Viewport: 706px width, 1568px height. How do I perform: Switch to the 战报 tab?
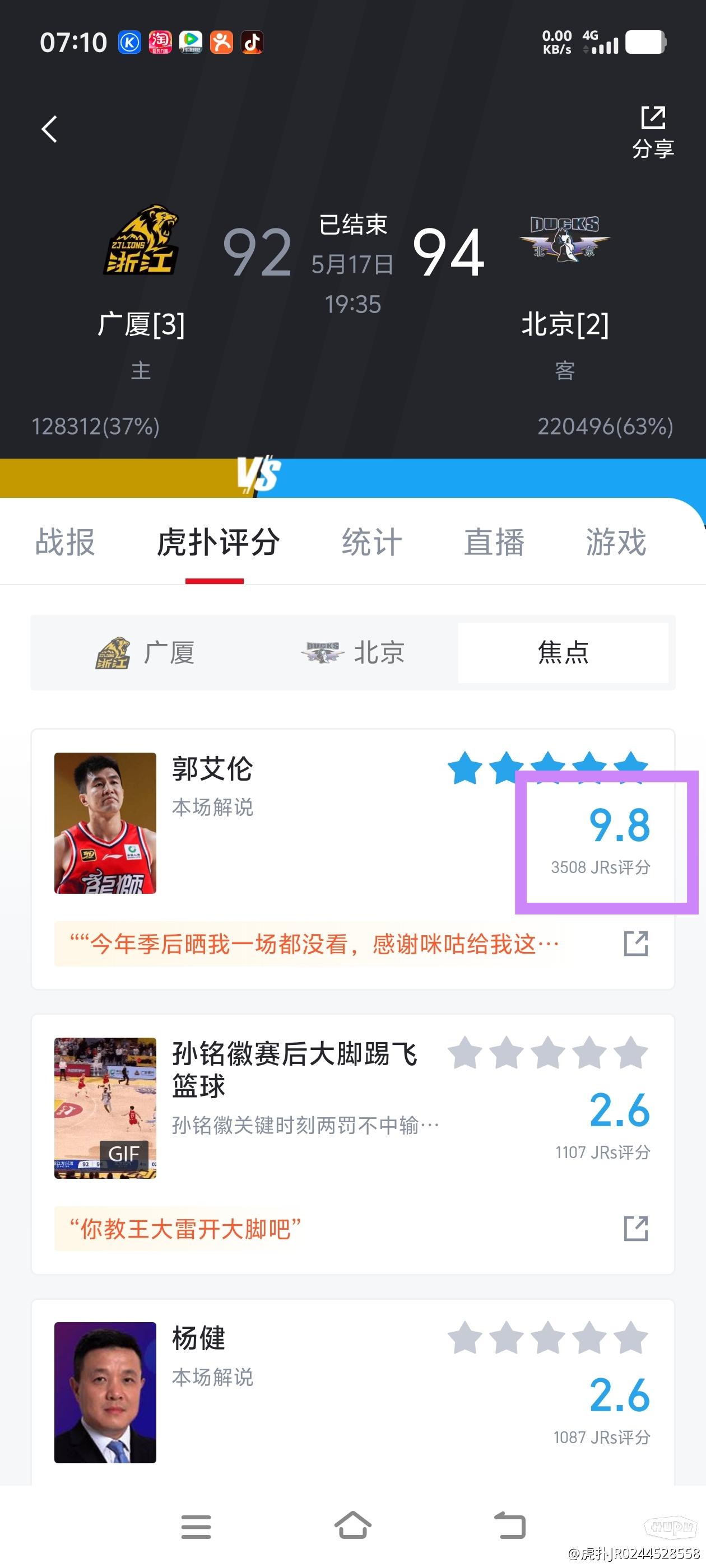65,542
